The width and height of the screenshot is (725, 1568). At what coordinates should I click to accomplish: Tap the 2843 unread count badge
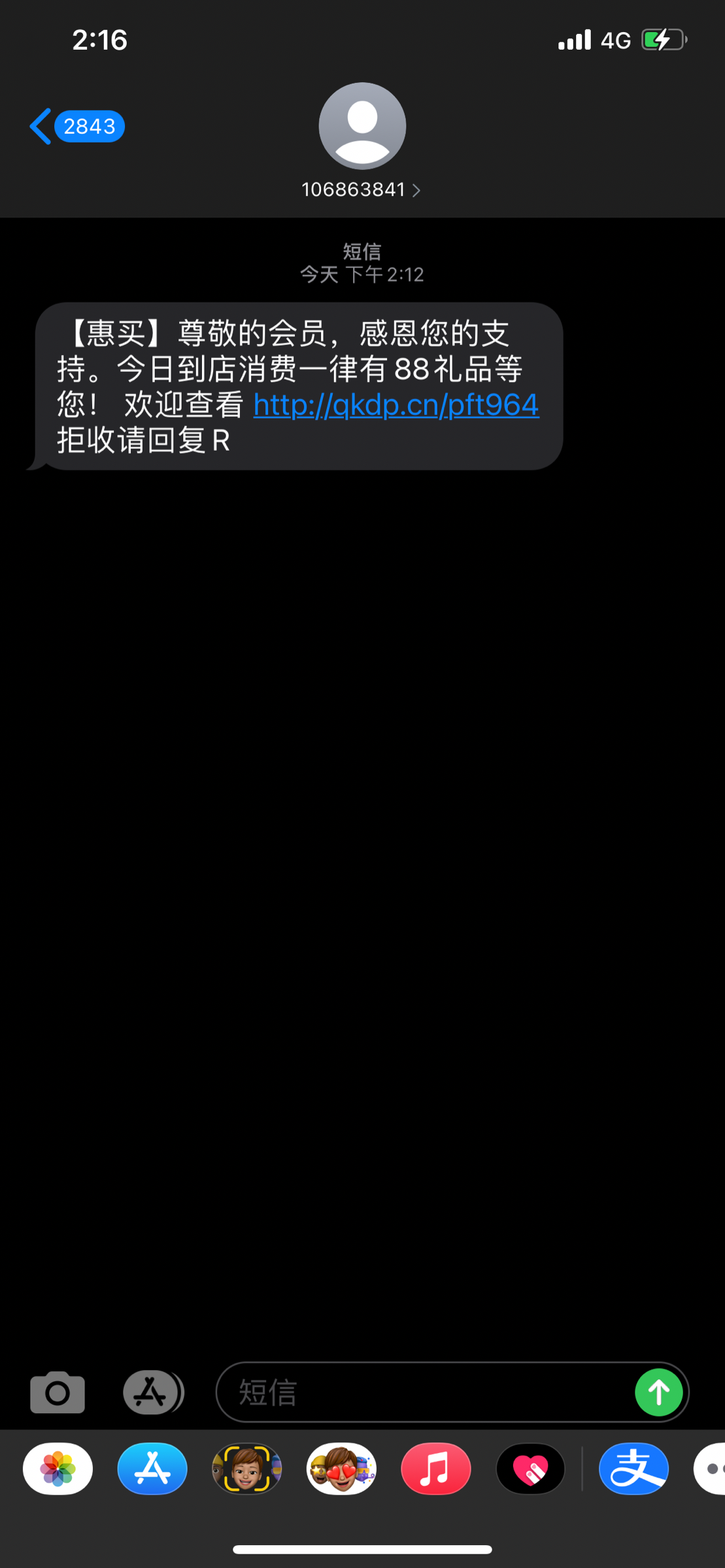pos(90,125)
